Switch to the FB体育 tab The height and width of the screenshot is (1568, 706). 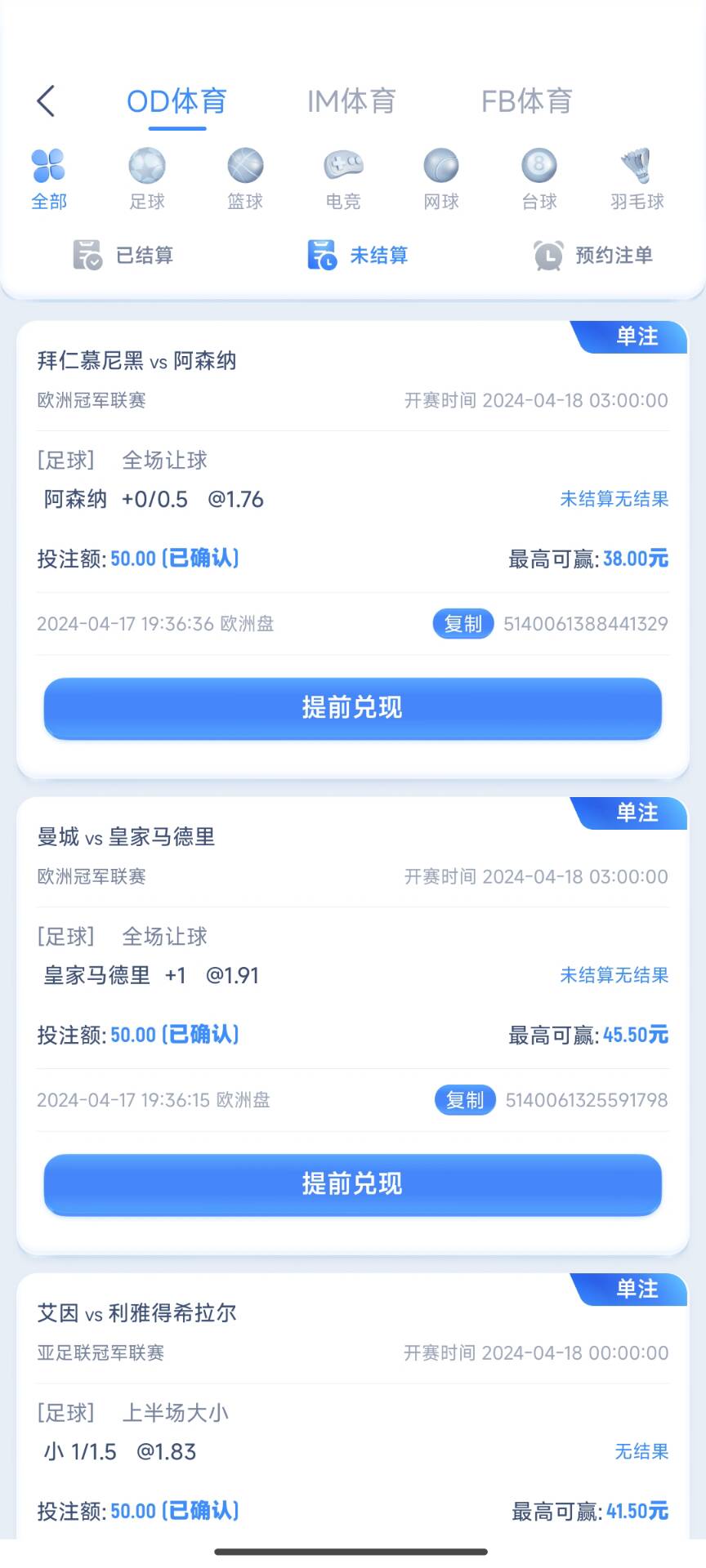point(526,101)
